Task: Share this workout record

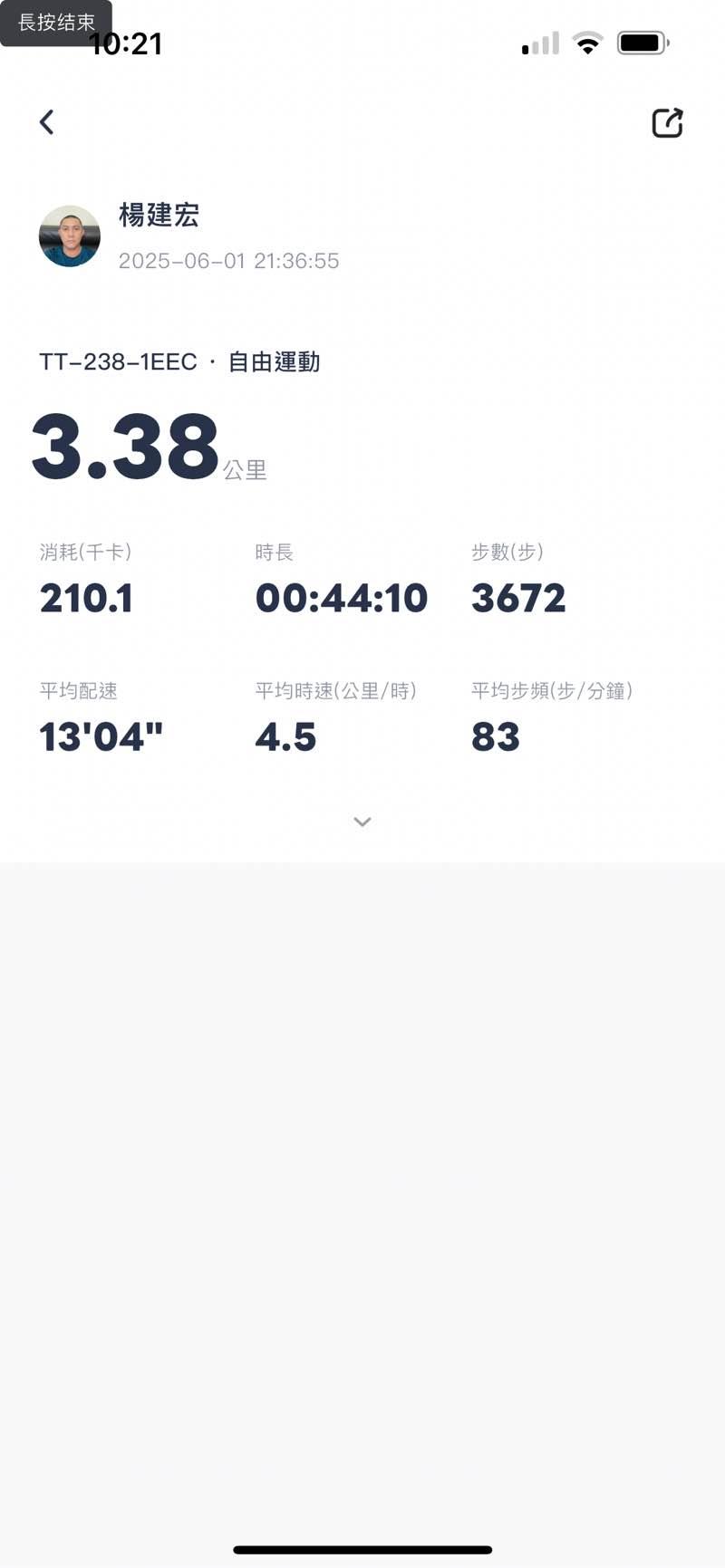Action: coord(667,123)
